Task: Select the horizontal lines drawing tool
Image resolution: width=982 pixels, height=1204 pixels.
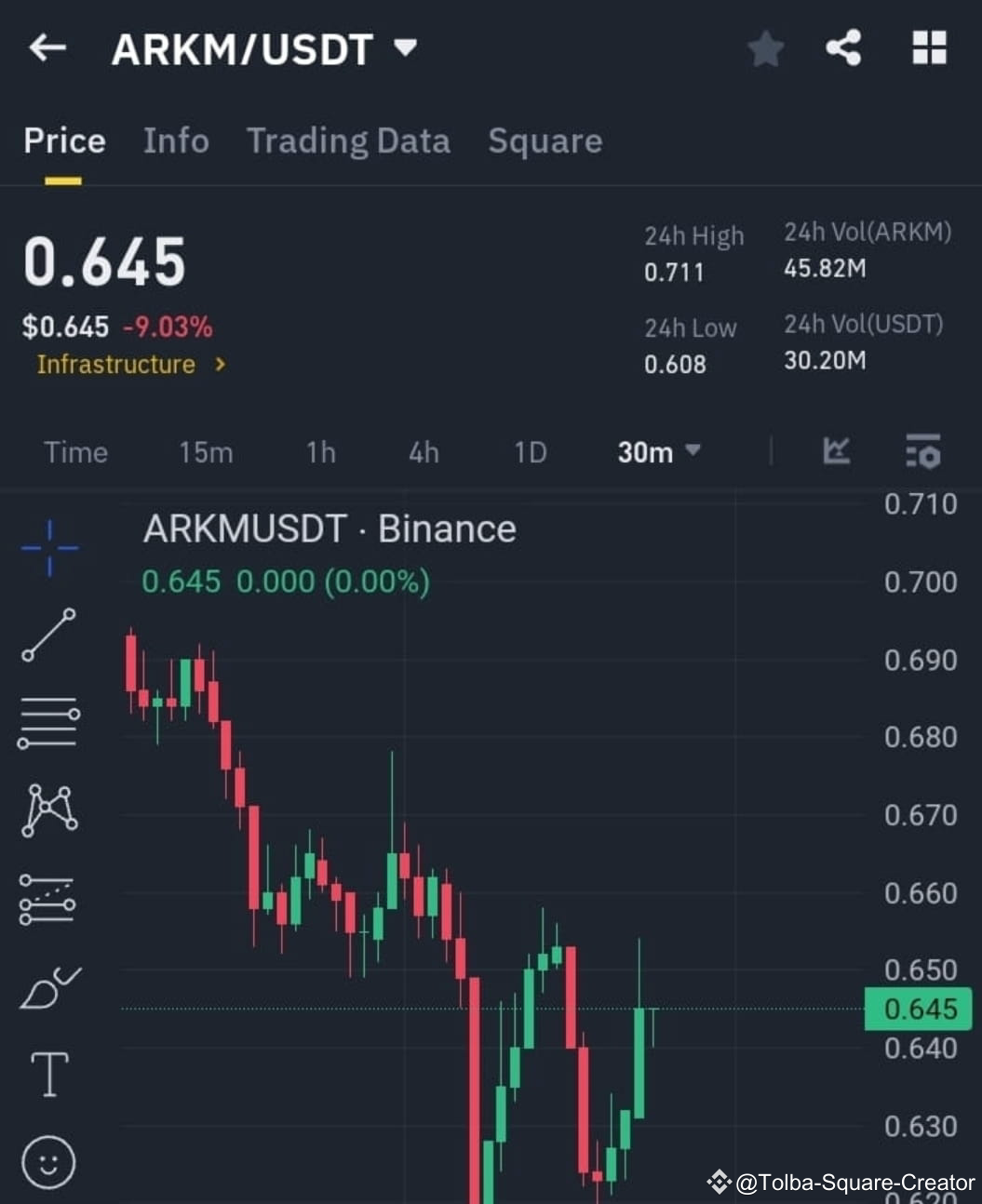Action: [x=48, y=722]
